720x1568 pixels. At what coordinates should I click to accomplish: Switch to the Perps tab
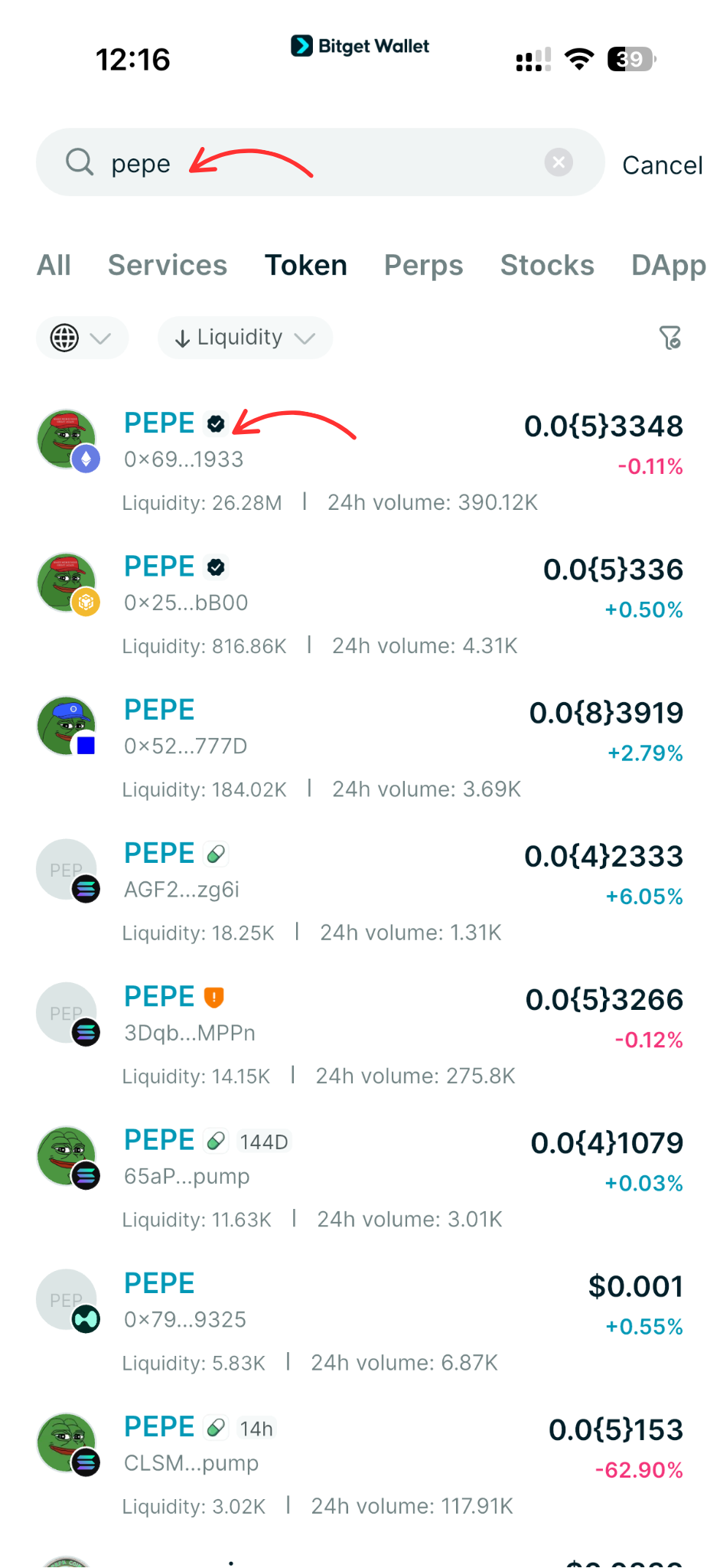(423, 265)
